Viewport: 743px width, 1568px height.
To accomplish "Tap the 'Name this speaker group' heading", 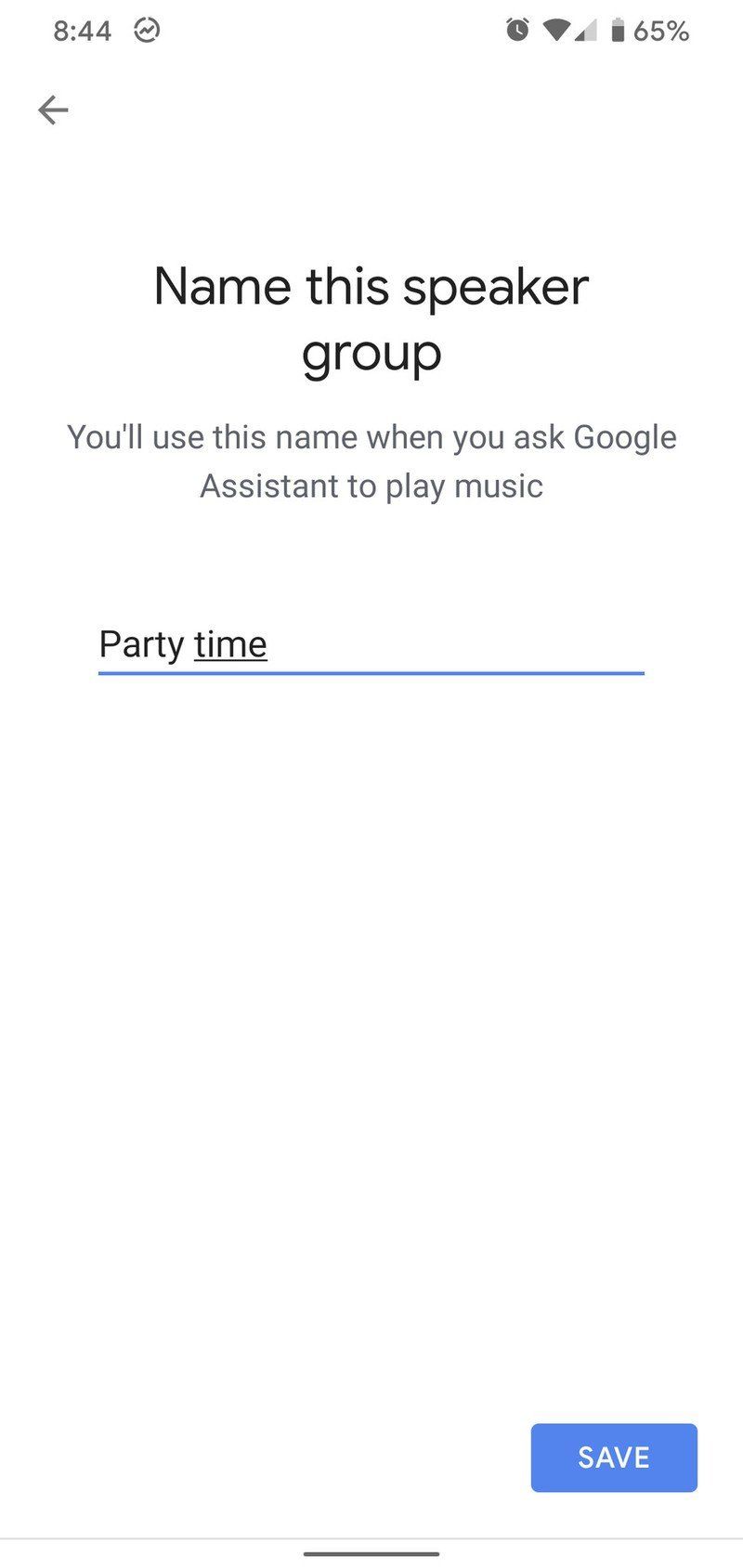I will coord(371,317).
